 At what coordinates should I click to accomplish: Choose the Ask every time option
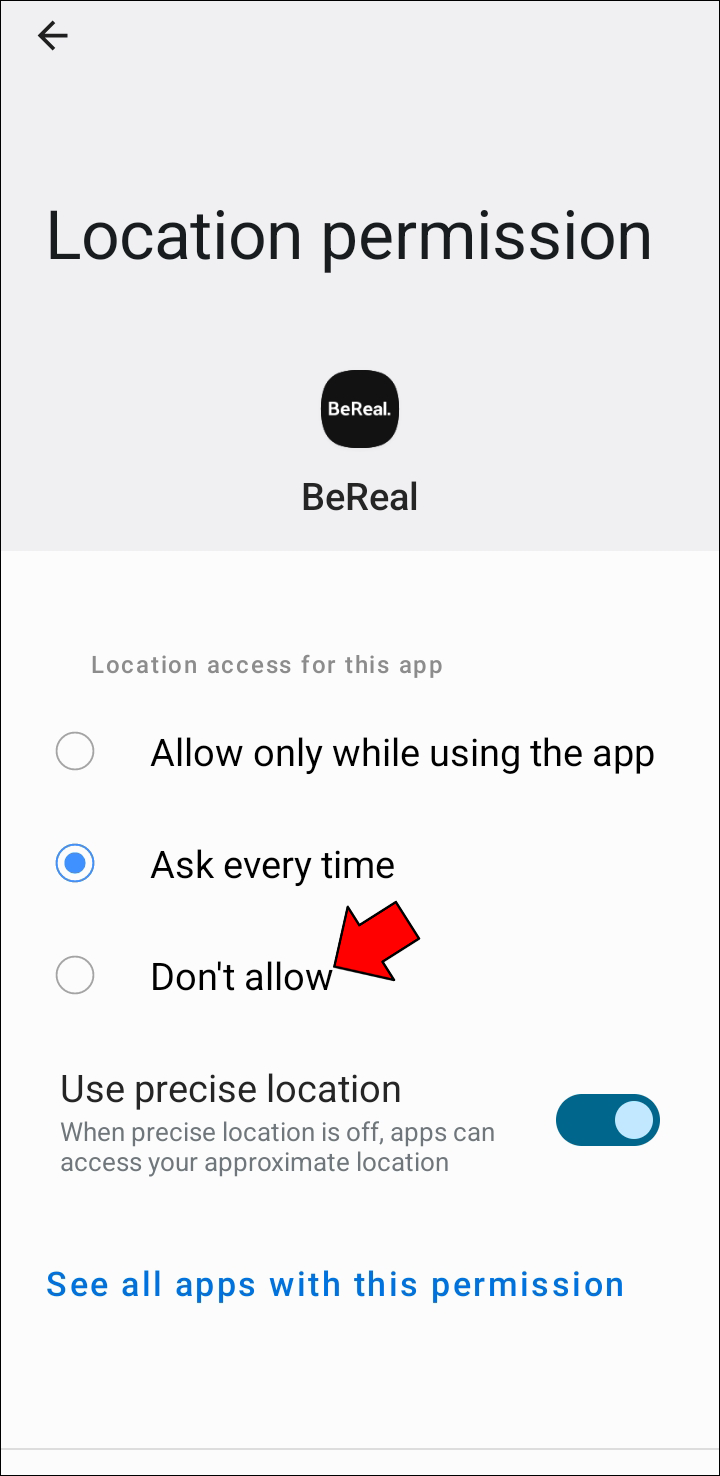coord(75,864)
